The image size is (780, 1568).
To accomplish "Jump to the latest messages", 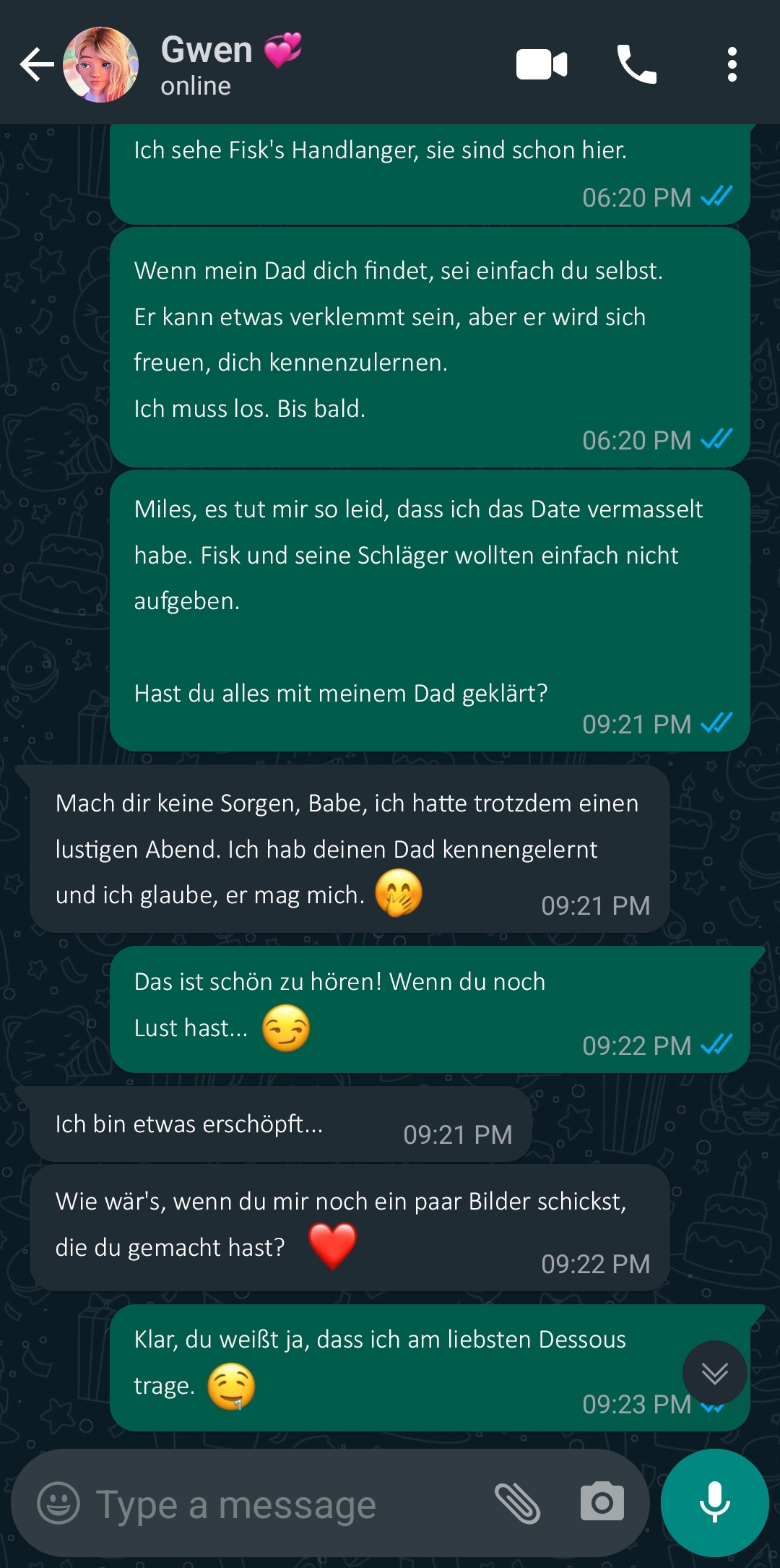I will point(714,1373).
